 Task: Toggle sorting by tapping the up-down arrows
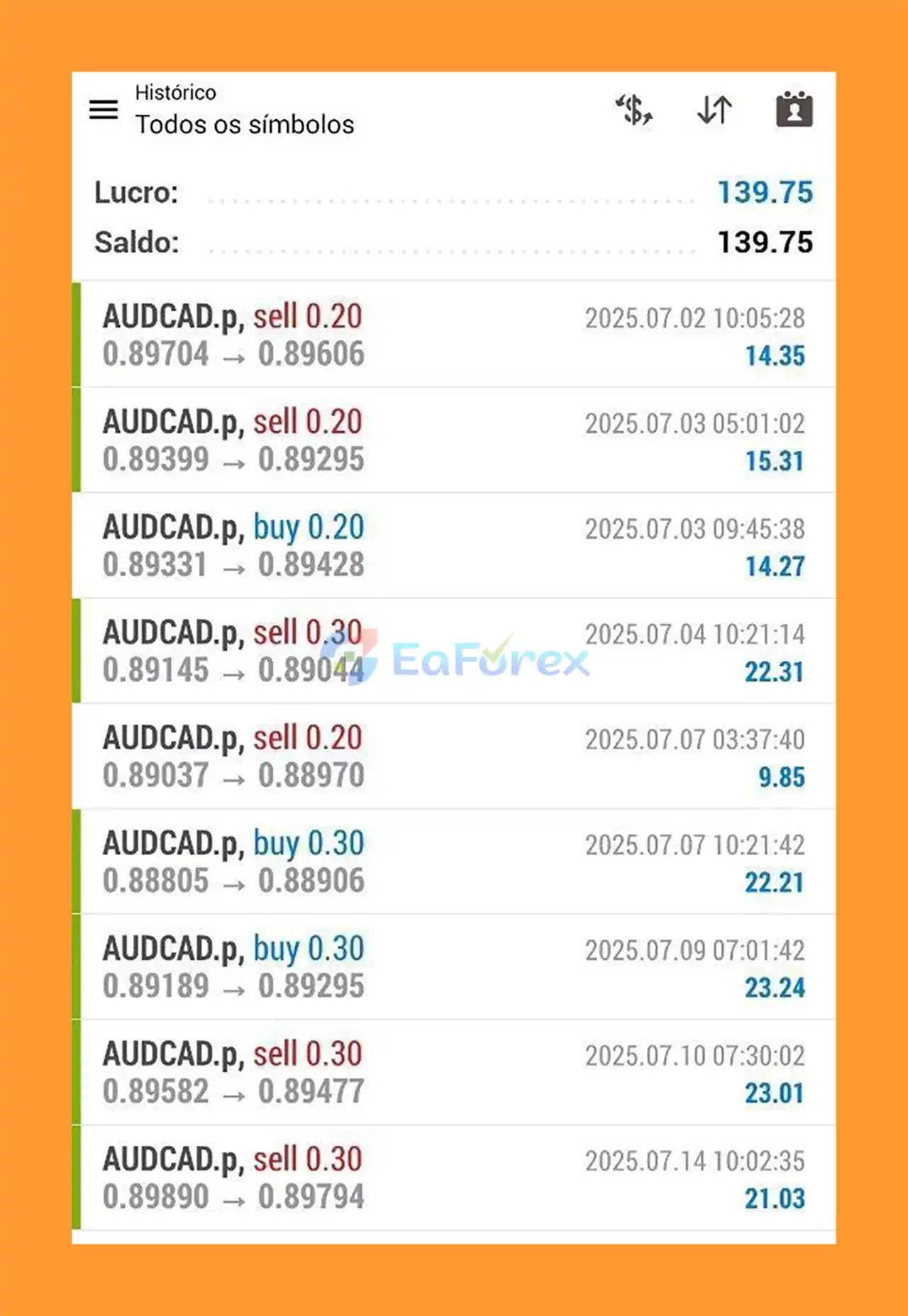[714, 111]
